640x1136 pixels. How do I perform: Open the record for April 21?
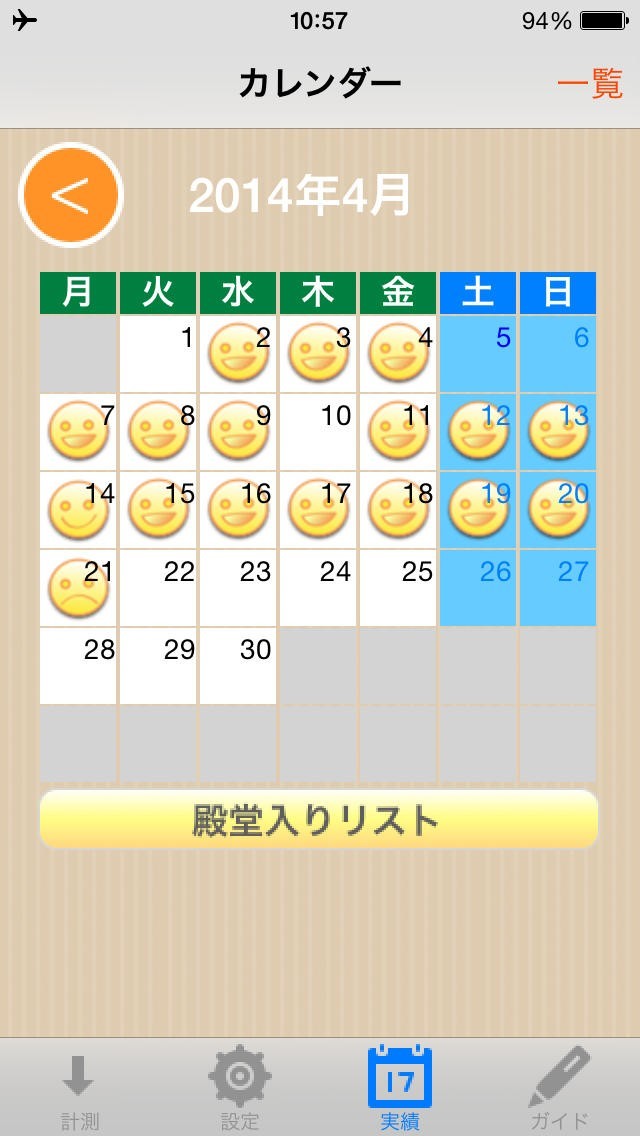[78, 588]
